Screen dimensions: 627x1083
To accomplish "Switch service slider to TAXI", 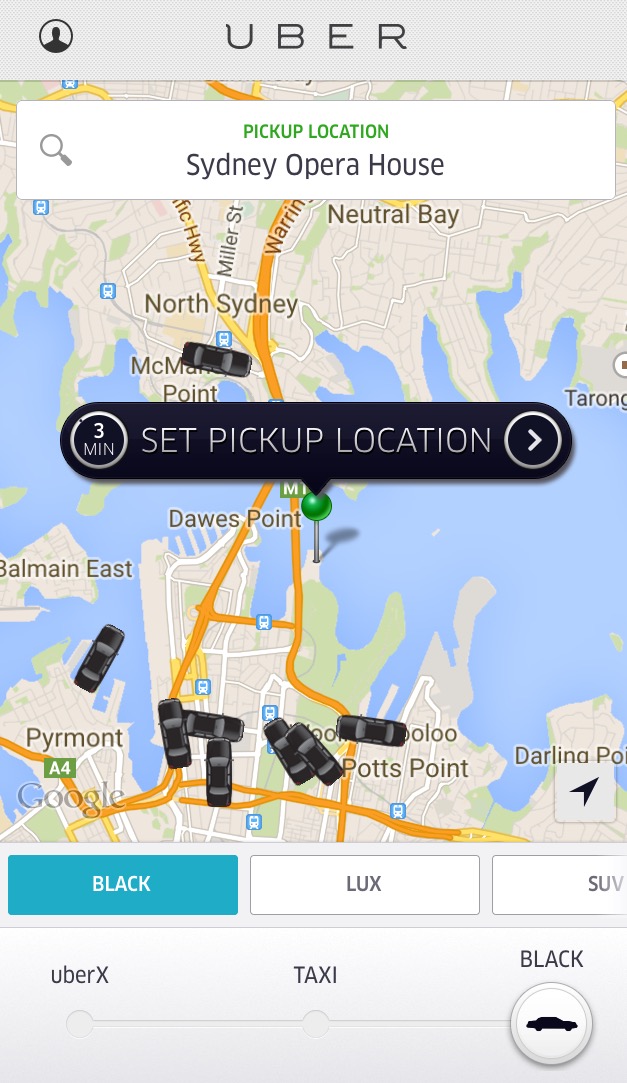I will tap(316, 1023).
